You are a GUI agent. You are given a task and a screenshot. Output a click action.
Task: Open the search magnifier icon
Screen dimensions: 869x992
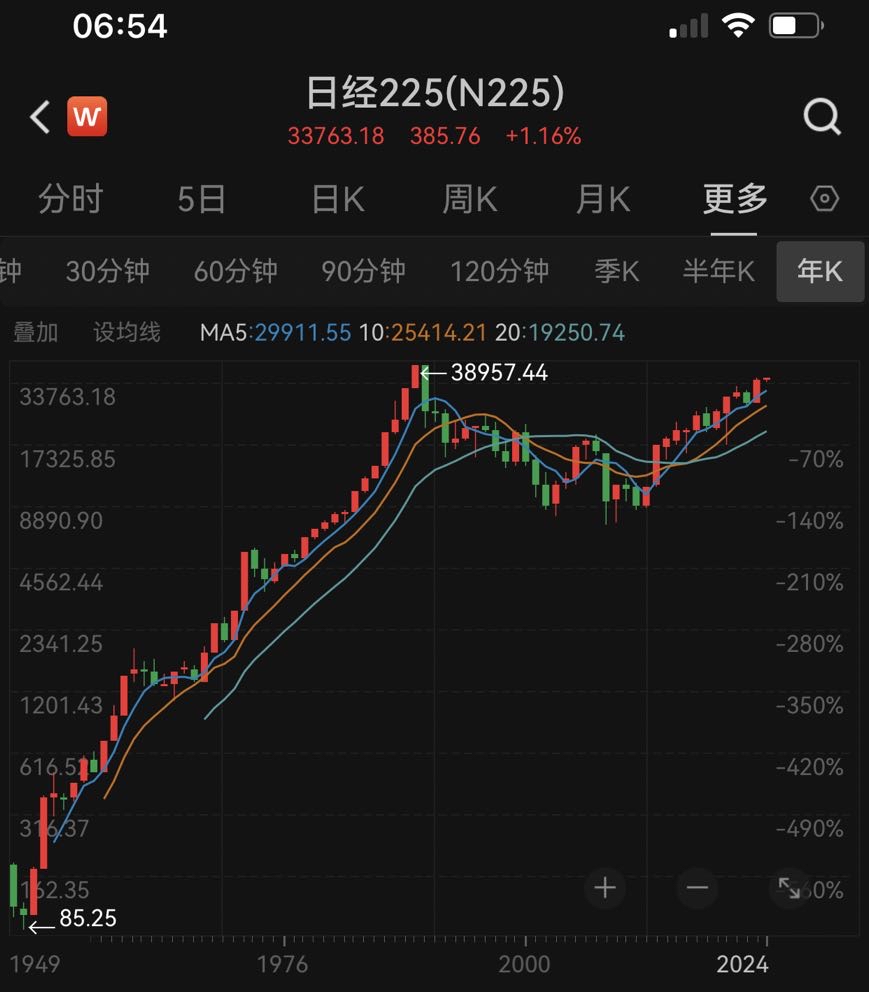(x=822, y=116)
